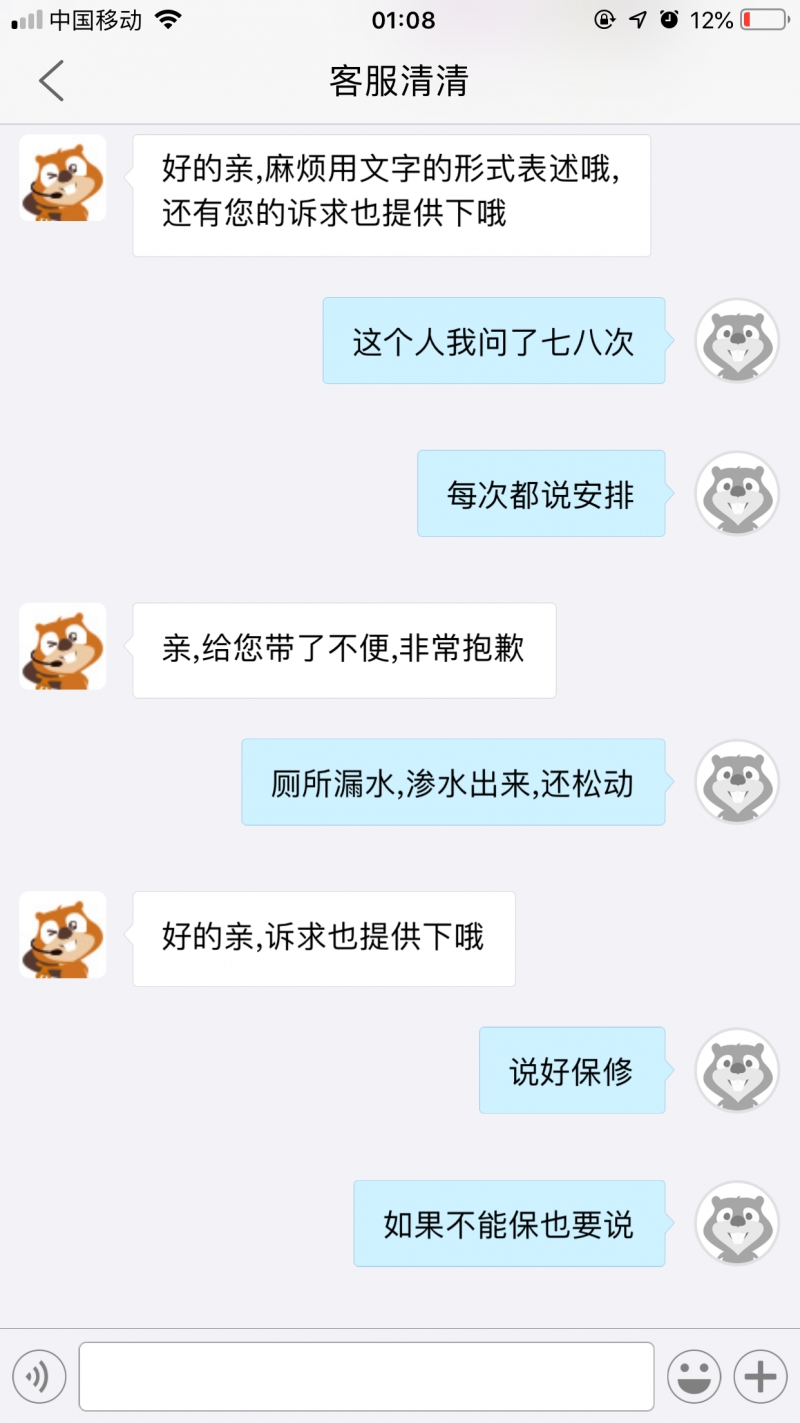Switch to voice message input

pyautogui.click(x=39, y=1377)
